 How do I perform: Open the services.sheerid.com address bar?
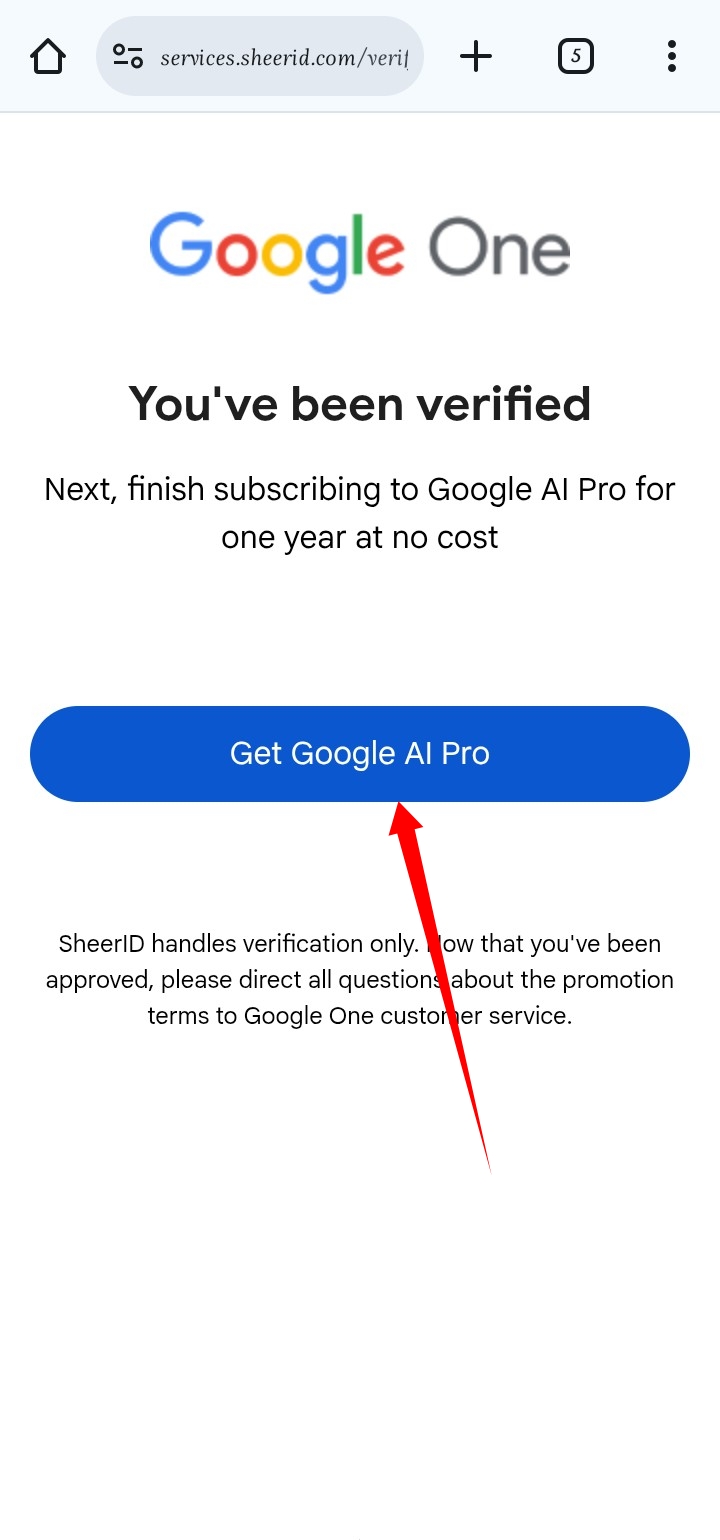click(283, 57)
